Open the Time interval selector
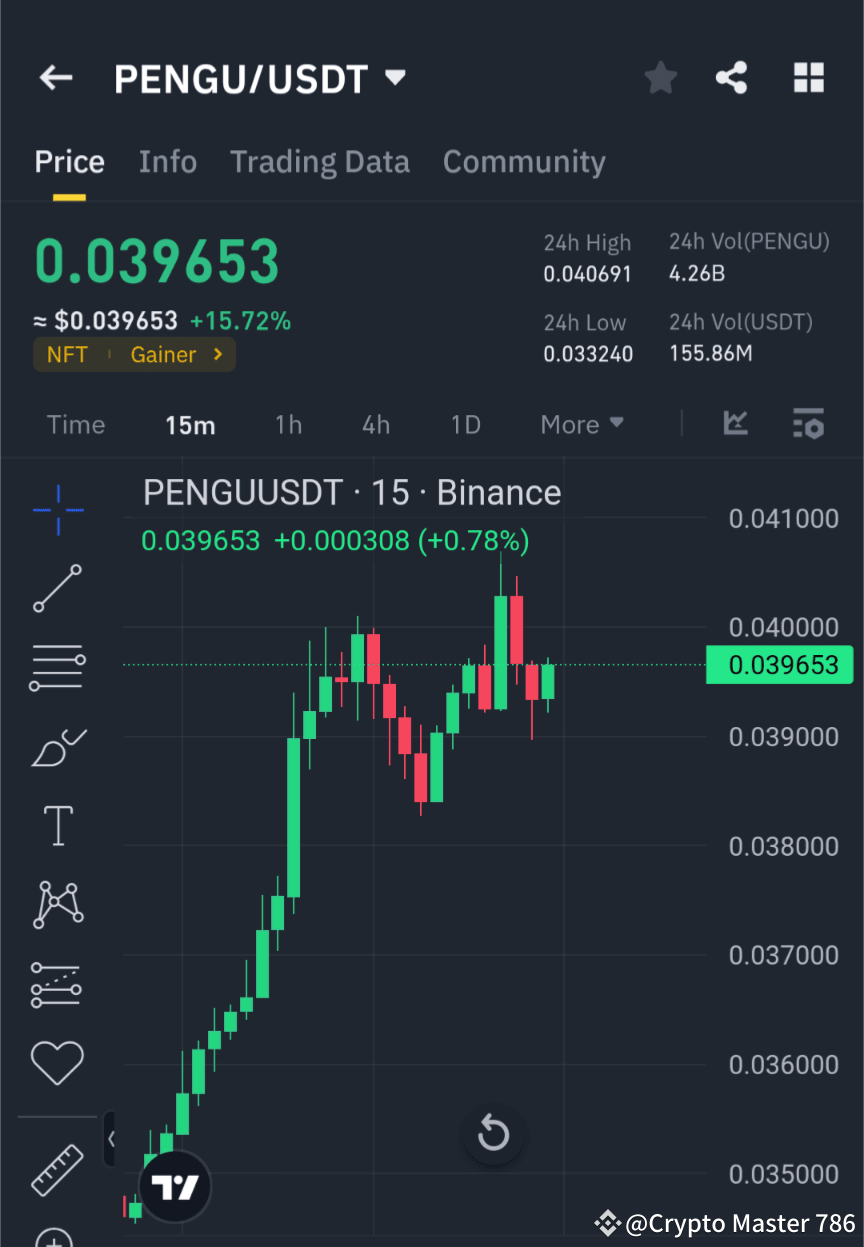This screenshot has width=864, height=1247. coord(76,424)
